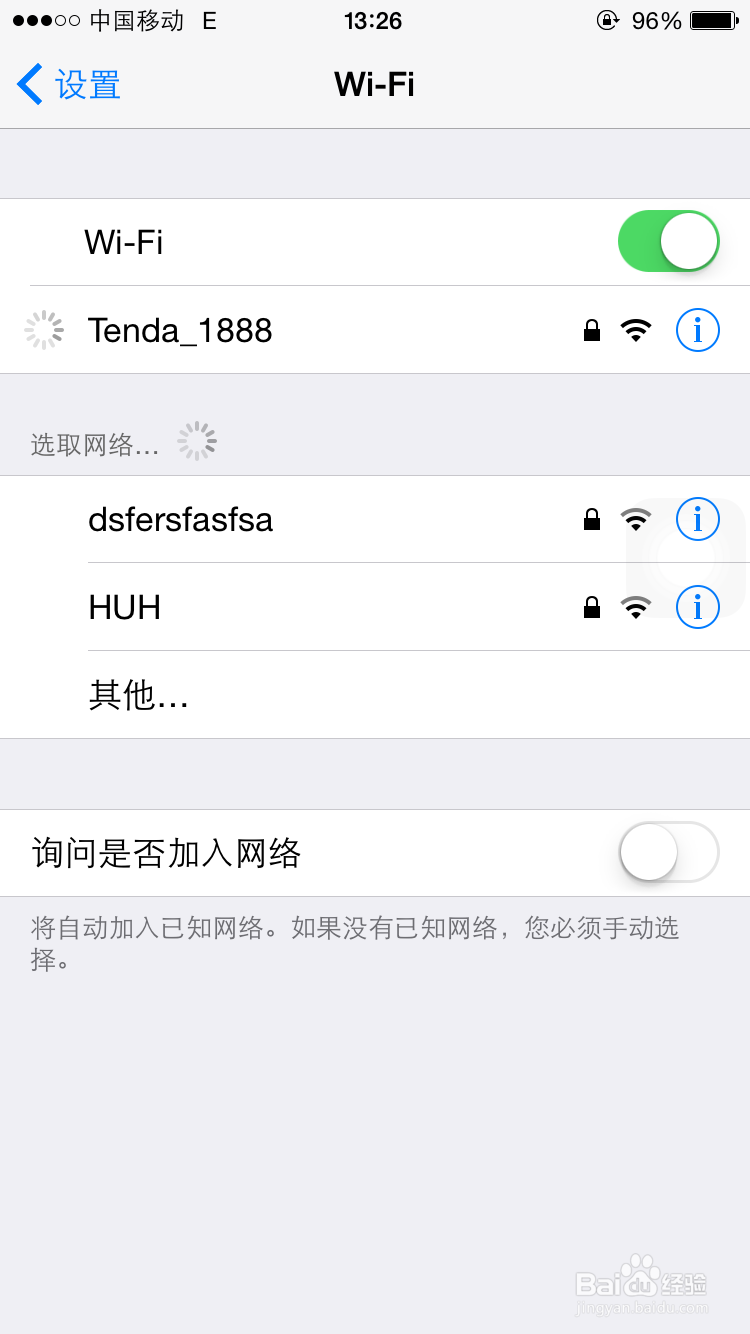
Task: Tap the clock showing 13:26
Action: tap(374, 20)
